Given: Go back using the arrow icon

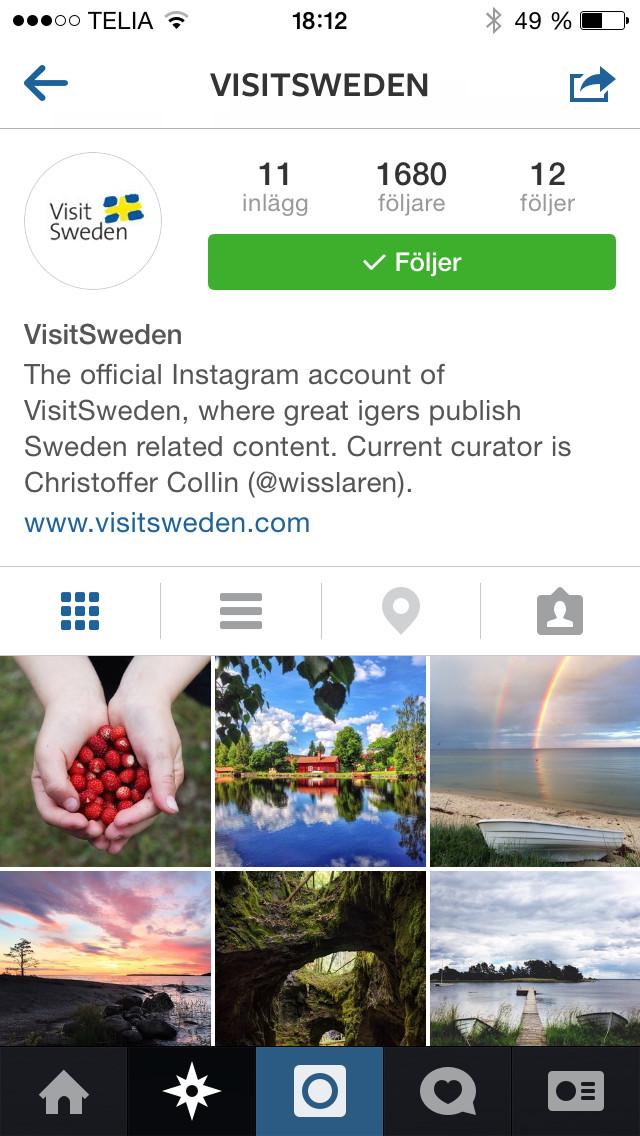Looking at the screenshot, I should coord(45,84).
